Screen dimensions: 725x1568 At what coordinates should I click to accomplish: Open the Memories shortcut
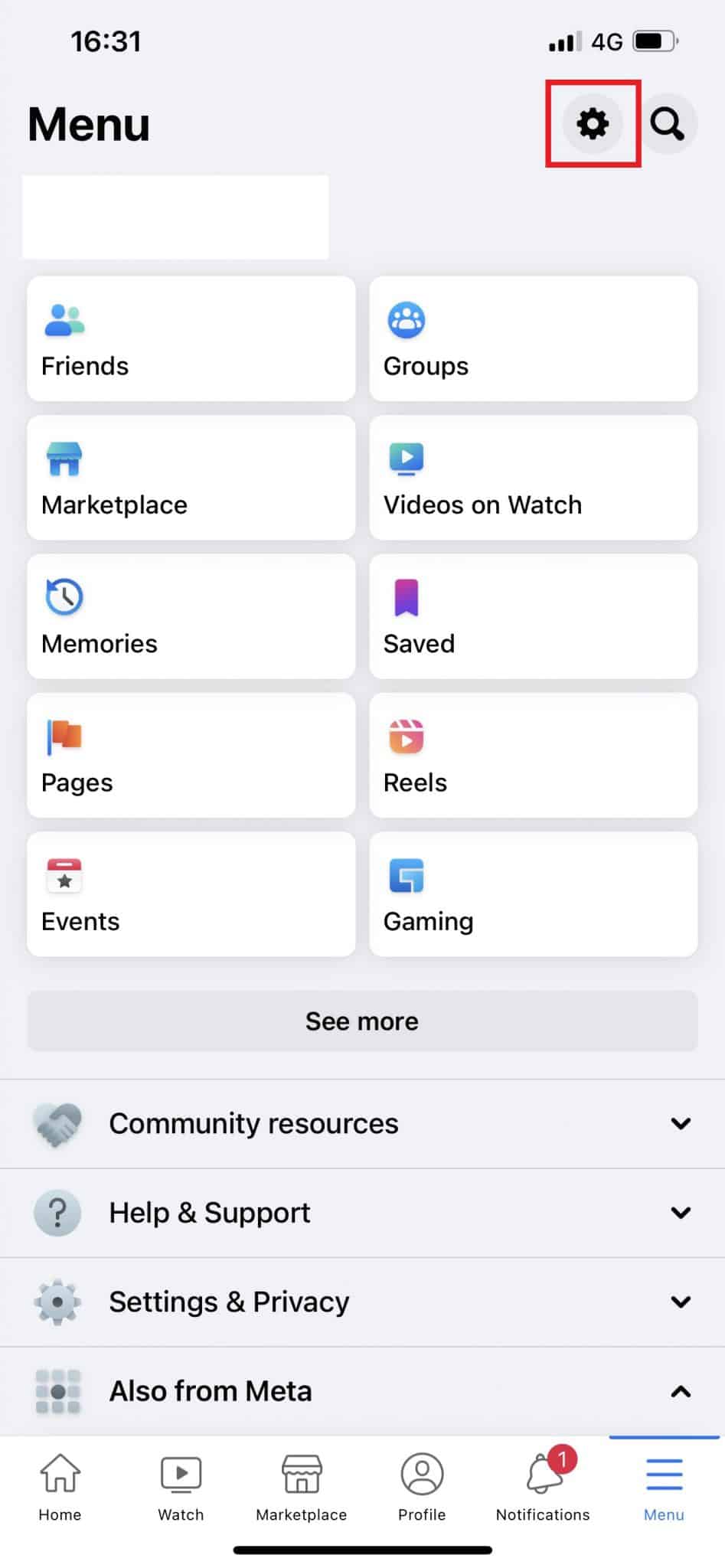[x=190, y=617]
